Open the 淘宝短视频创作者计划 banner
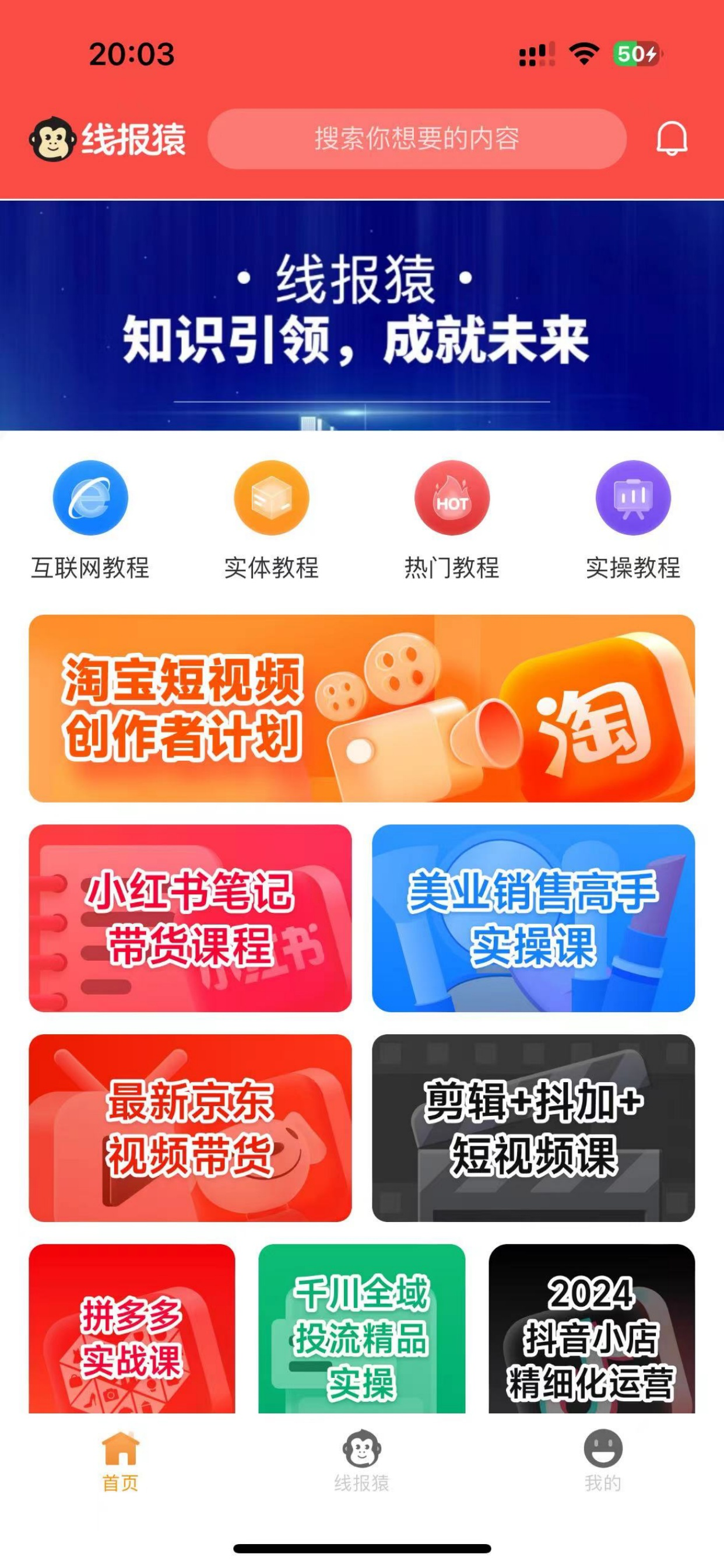This screenshot has height=1568, width=724. [x=362, y=709]
